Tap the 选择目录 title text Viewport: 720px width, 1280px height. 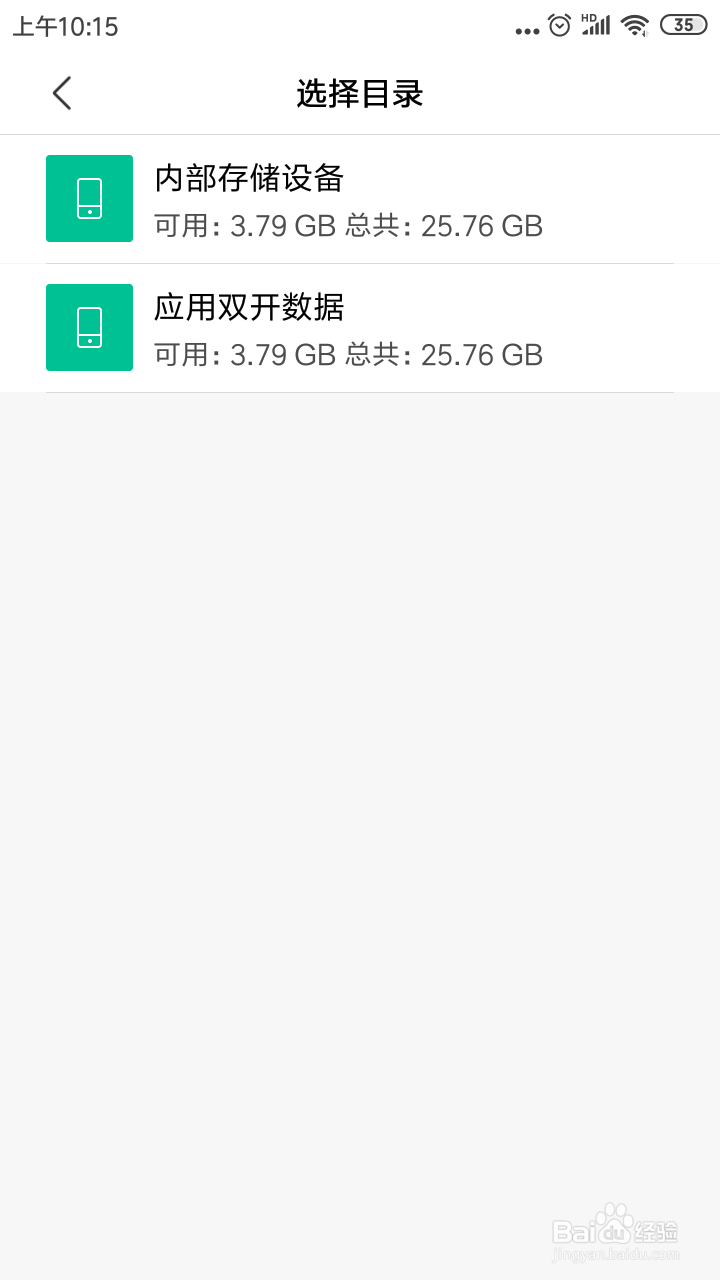[x=360, y=92]
